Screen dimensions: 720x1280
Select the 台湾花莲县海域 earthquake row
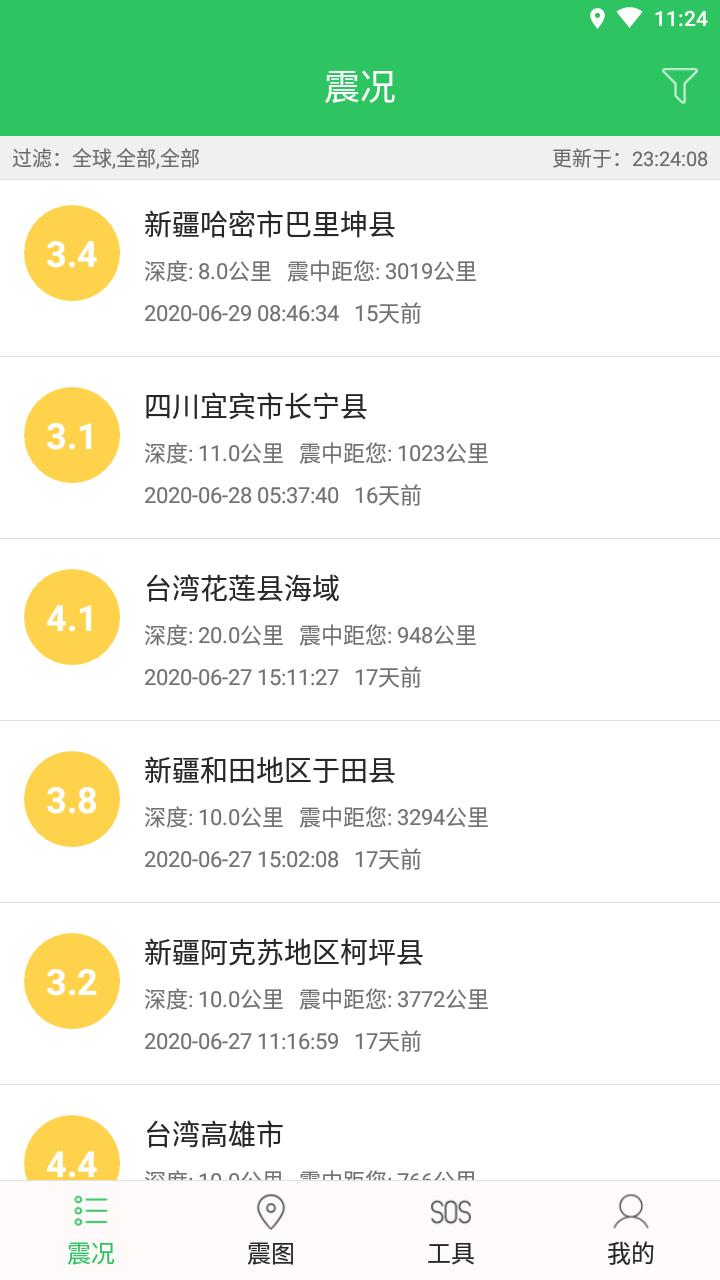(x=360, y=631)
